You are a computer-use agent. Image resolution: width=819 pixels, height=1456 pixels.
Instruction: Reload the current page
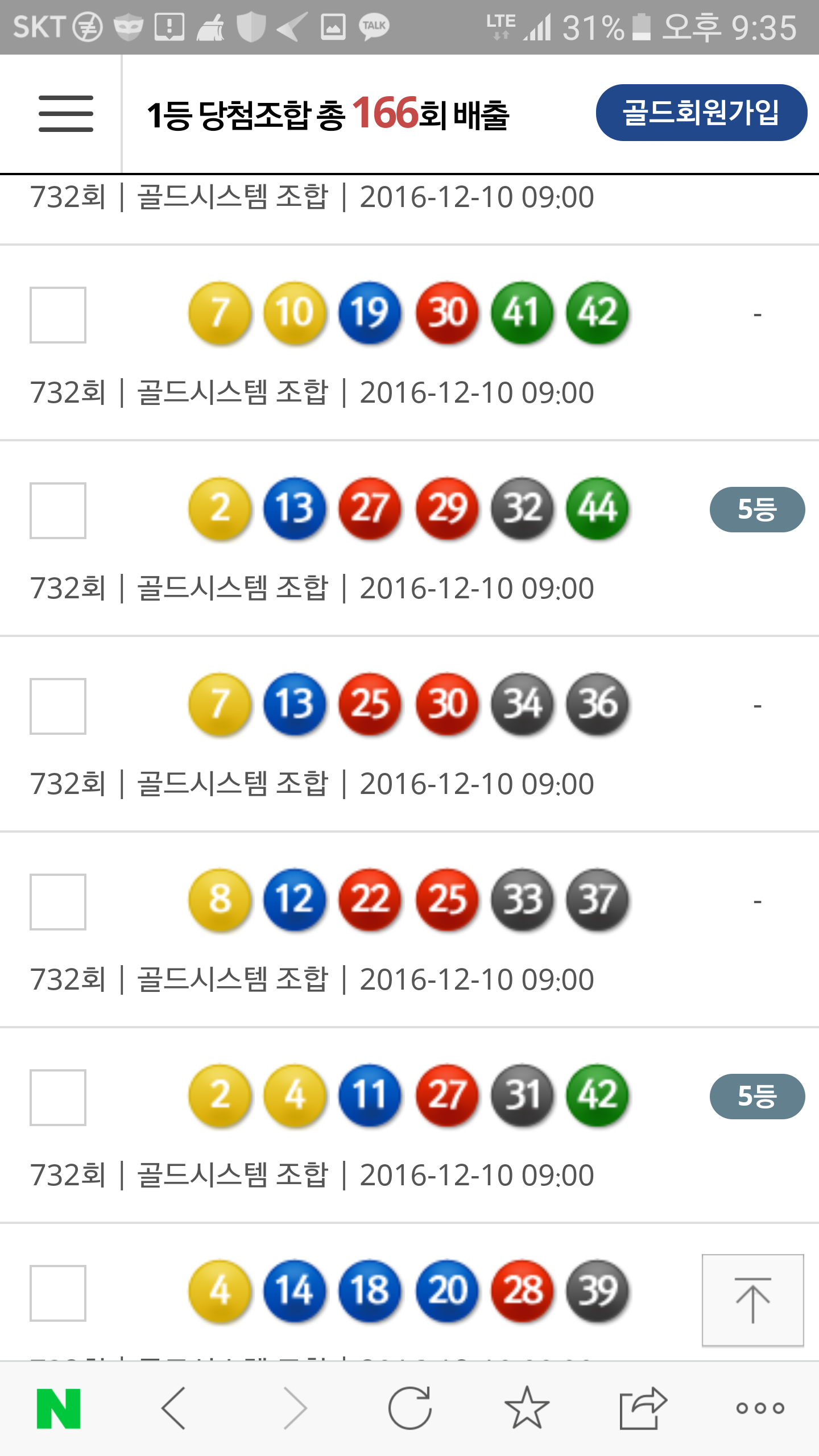click(x=410, y=1408)
